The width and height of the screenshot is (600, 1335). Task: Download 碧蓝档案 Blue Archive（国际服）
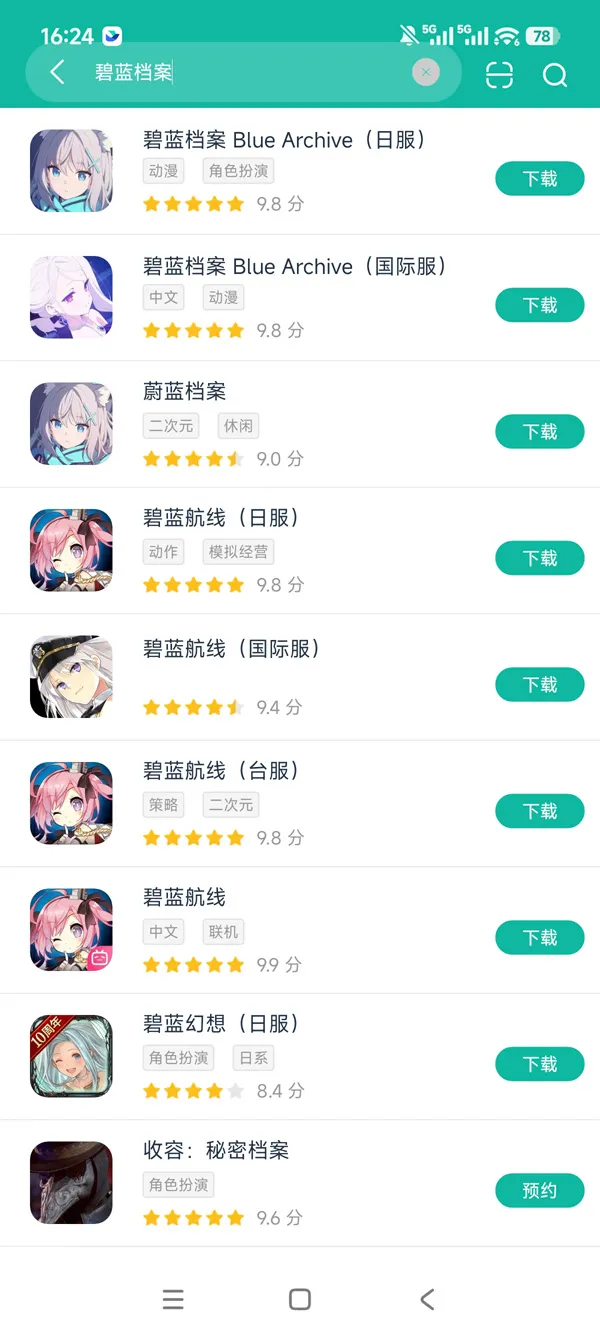point(539,305)
